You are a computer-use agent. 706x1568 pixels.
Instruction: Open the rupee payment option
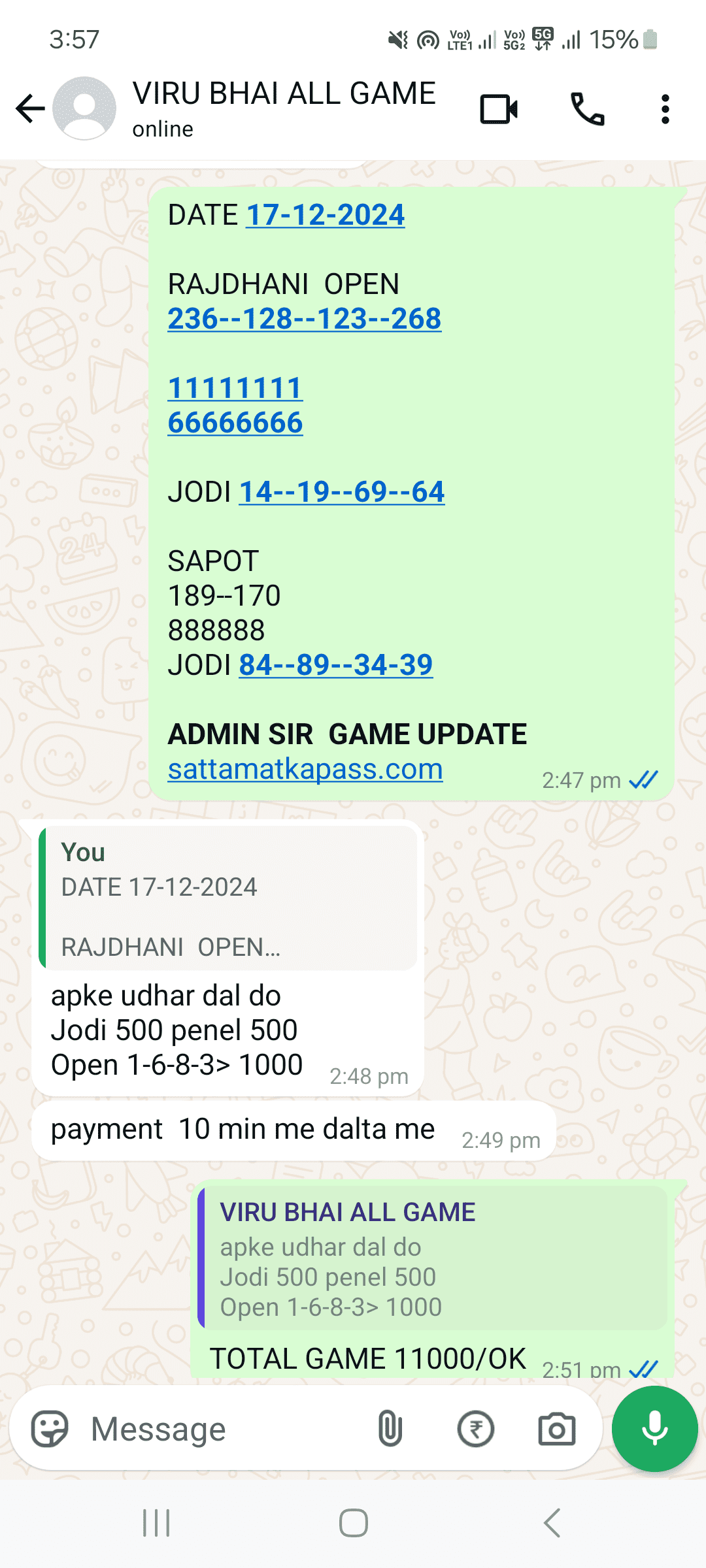coord(475,1429)
